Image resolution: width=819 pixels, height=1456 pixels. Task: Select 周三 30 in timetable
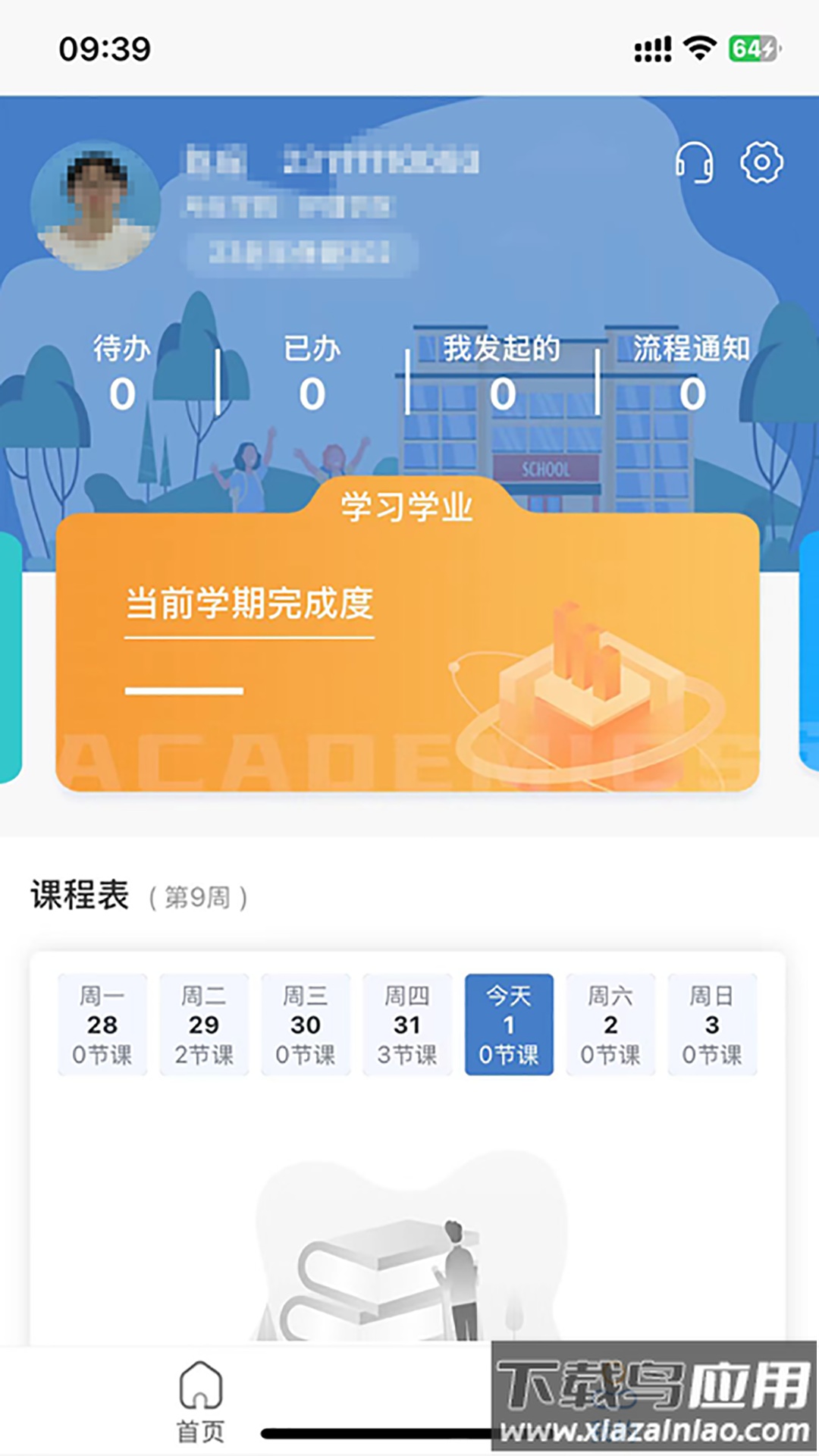(306, 1024)
